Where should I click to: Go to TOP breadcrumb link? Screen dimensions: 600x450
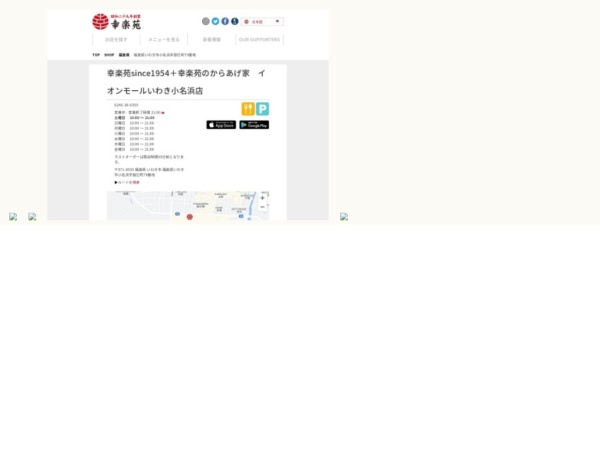tap(96, 55)
